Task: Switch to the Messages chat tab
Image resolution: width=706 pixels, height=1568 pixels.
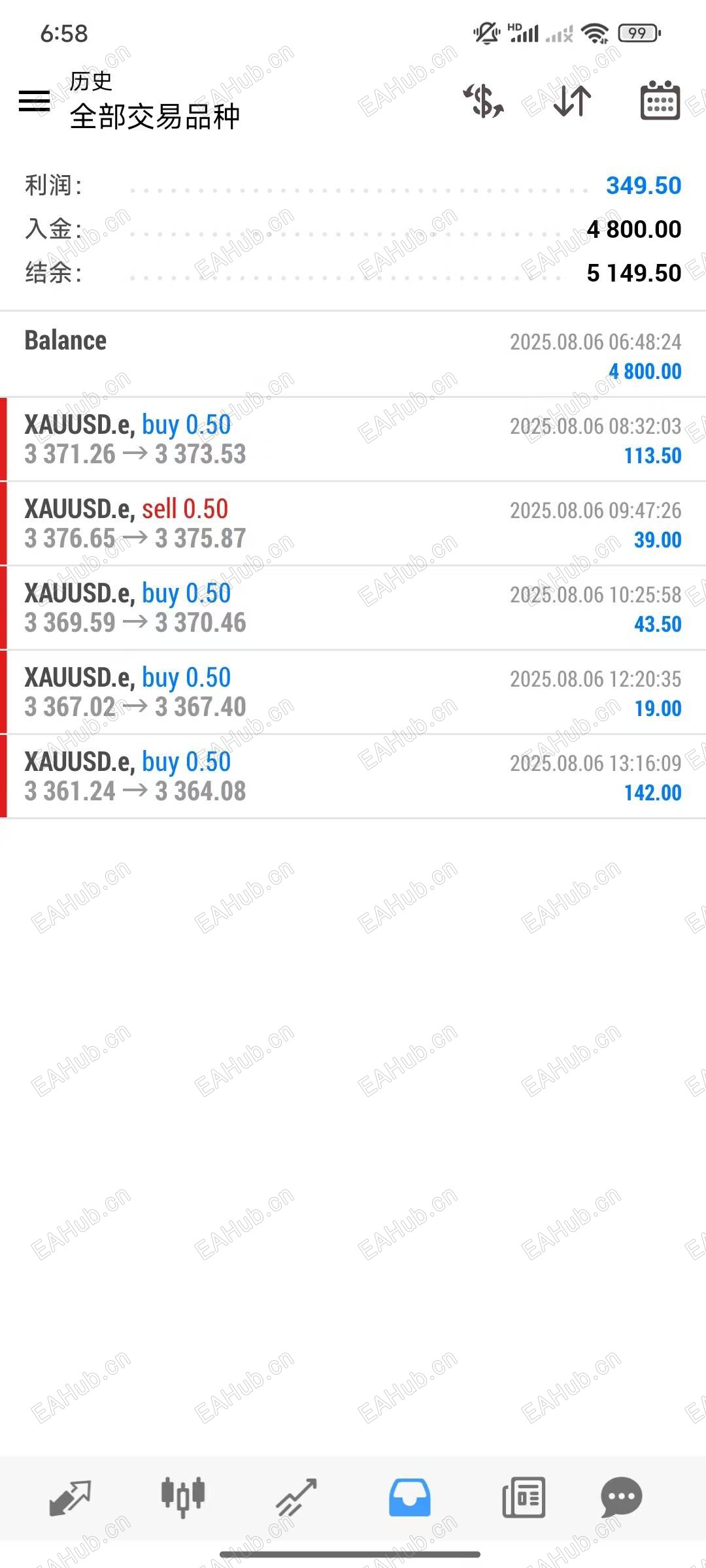Action: 621,1496
